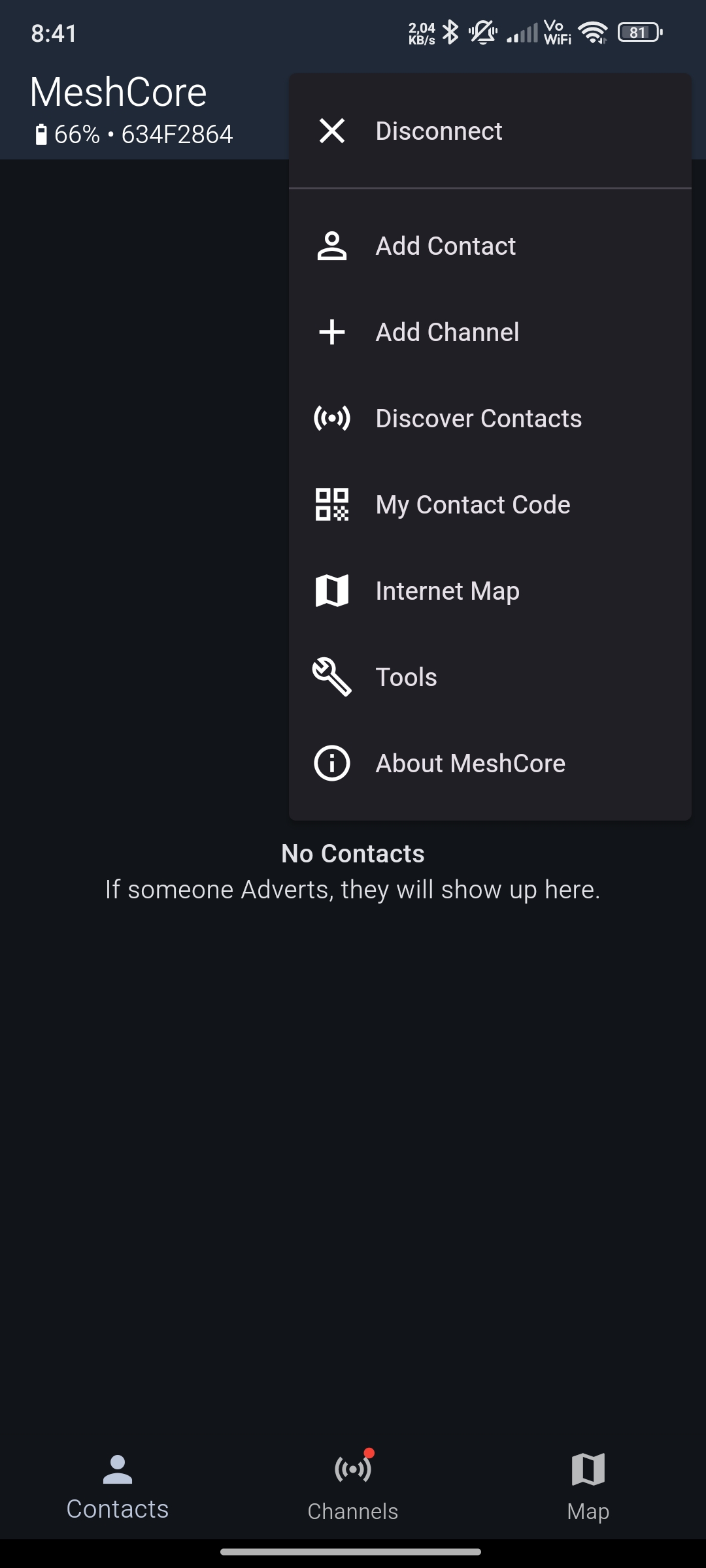Viewport: 706px width, 1568px height.
Task: Switch to the Channels tab
Action: click(353, 1484)
